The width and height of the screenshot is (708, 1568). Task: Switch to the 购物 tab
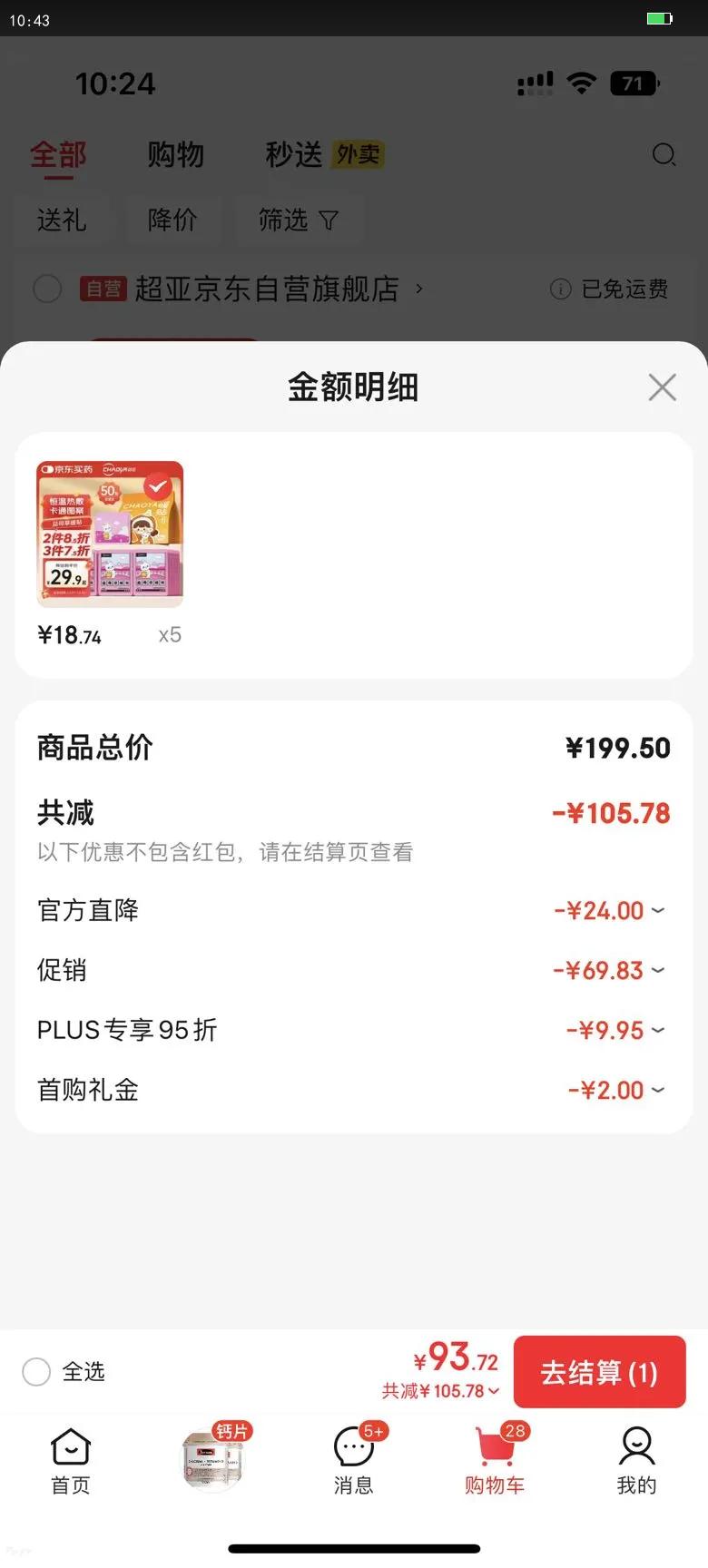[x=175, y=155]
